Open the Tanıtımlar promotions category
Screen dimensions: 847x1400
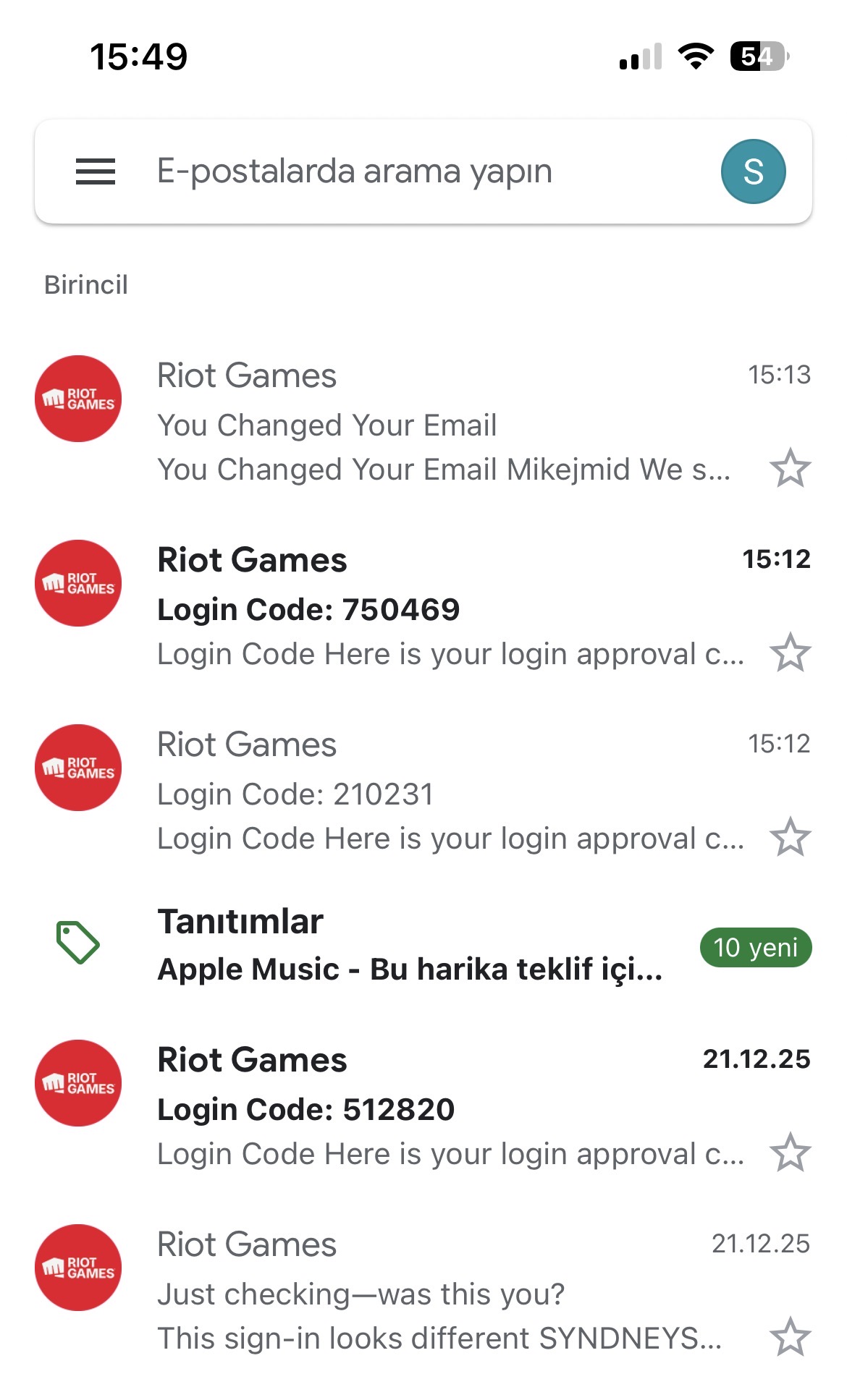pos(423,945)
